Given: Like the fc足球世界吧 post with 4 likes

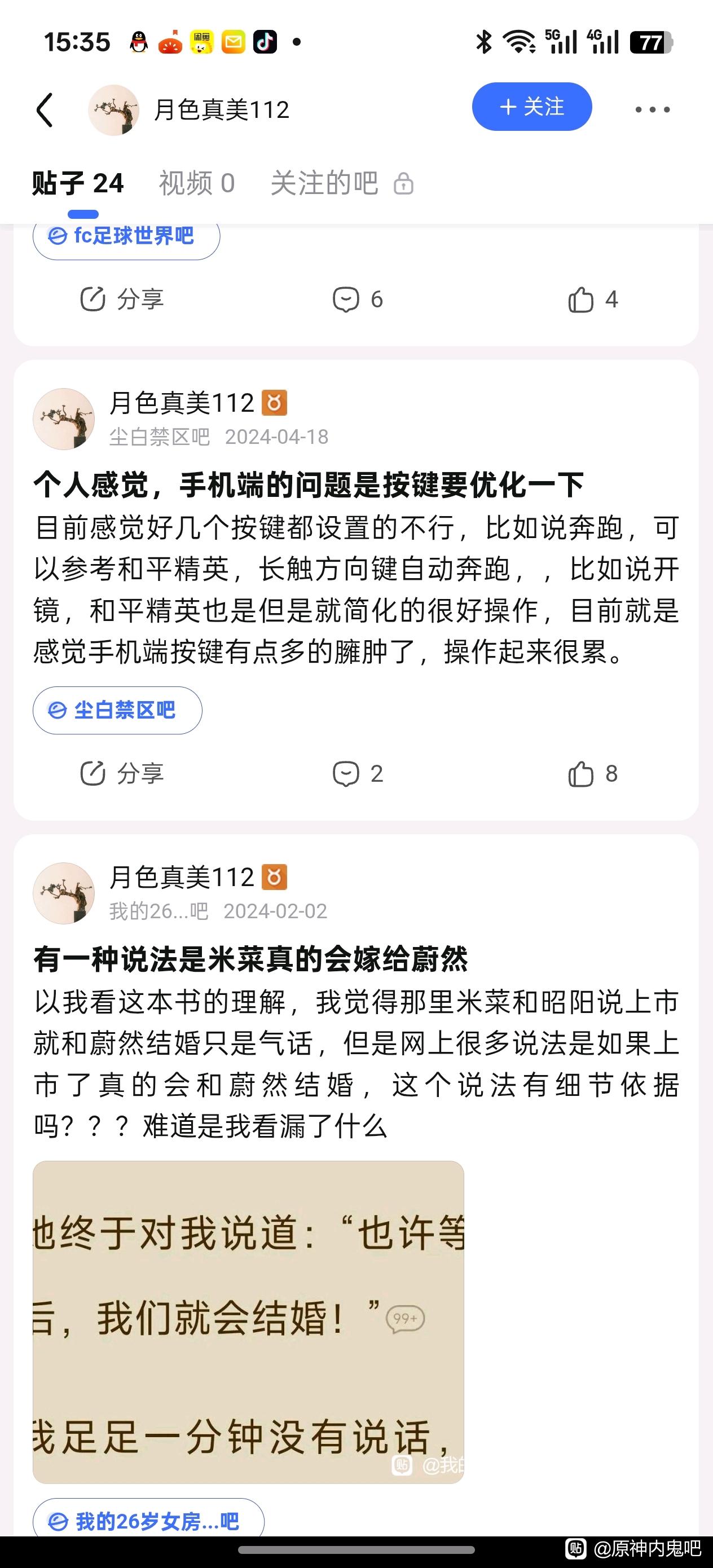Looking at the screenshot, I should coord(592,299).
